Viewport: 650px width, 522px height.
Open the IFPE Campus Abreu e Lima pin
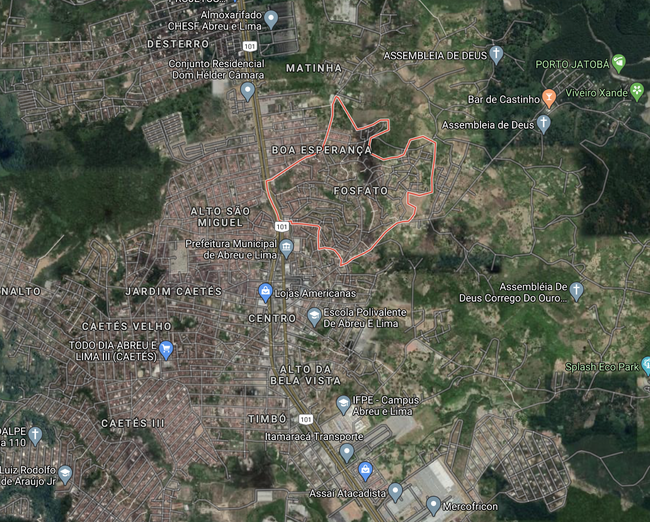point(344,404)
